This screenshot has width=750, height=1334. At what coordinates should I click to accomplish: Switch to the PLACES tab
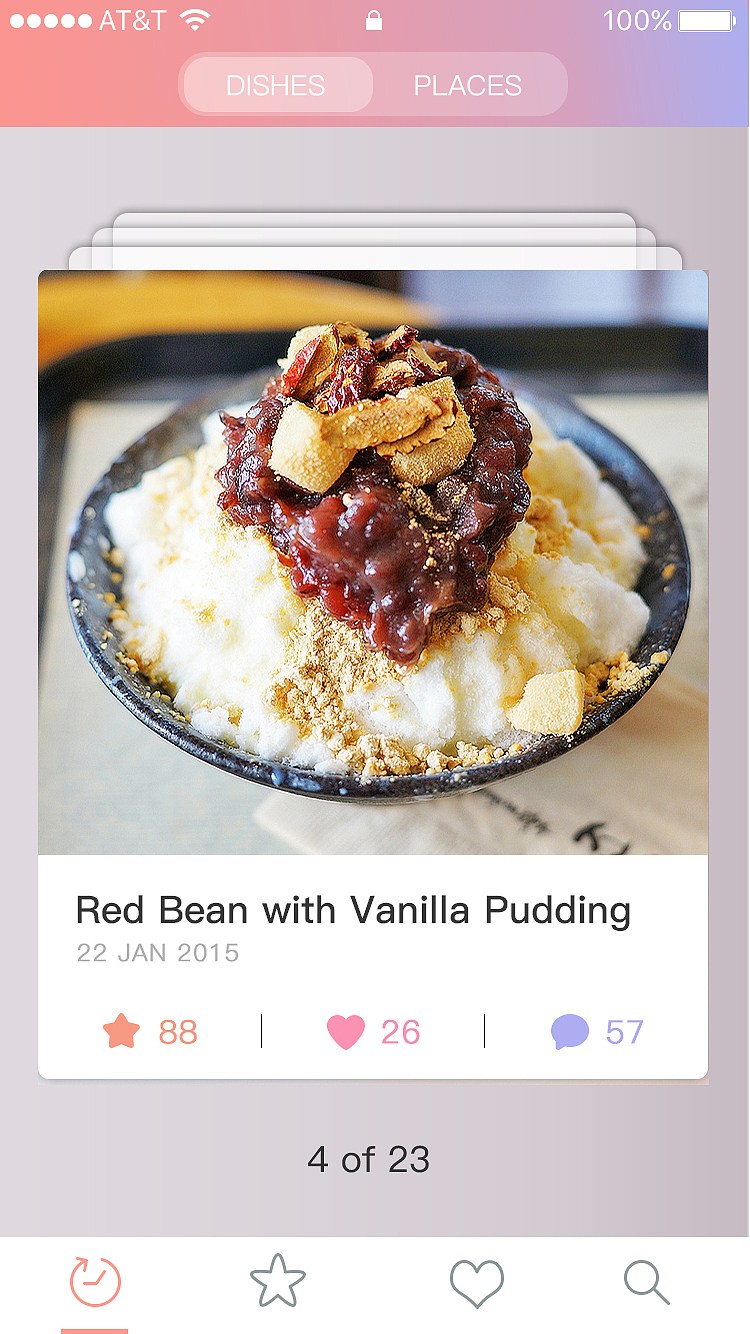[467, 85]
